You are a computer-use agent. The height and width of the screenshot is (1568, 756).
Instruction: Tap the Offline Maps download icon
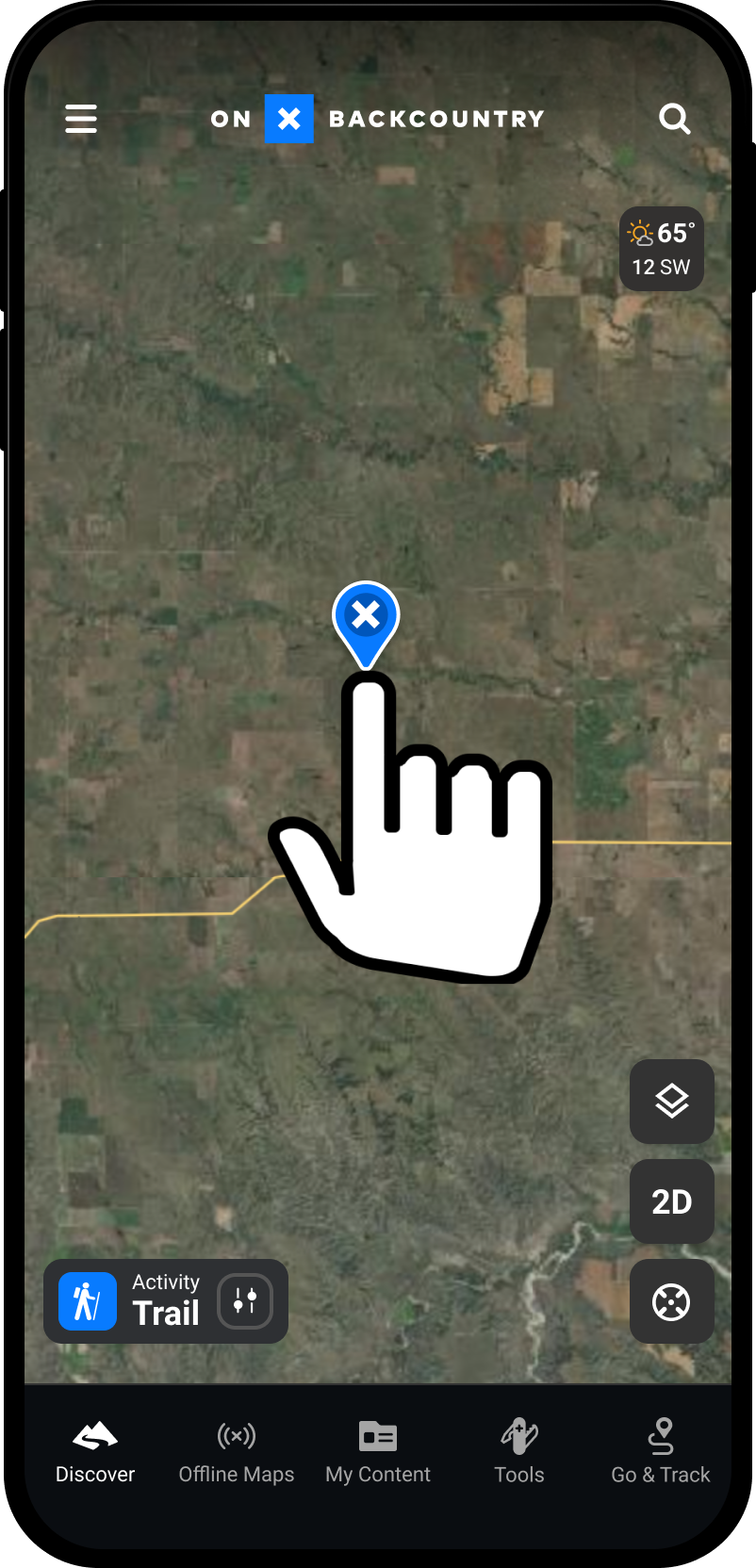(236, 1435)
